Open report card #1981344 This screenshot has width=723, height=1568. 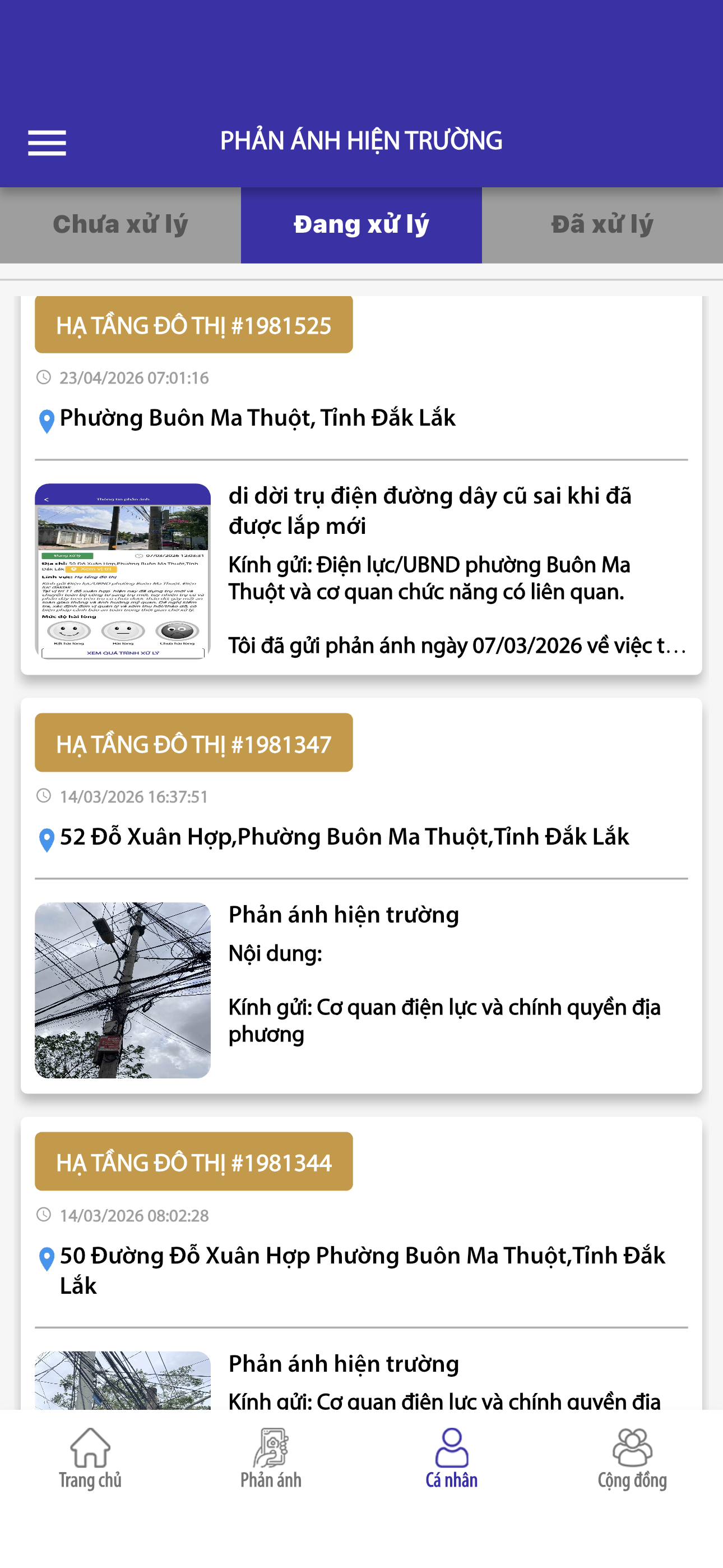[x=361, y=1263]
